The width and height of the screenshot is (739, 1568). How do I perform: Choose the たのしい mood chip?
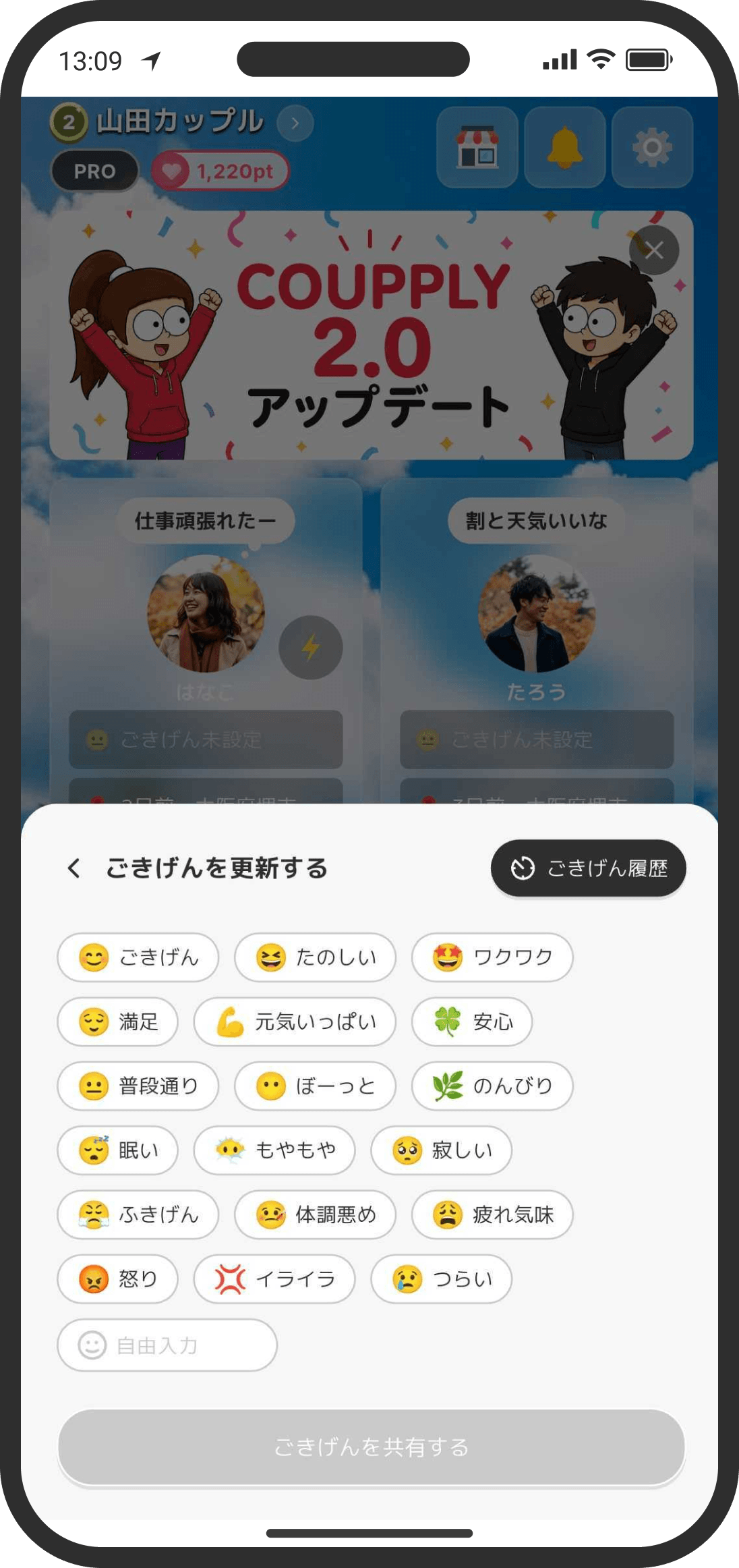[315, 957]
